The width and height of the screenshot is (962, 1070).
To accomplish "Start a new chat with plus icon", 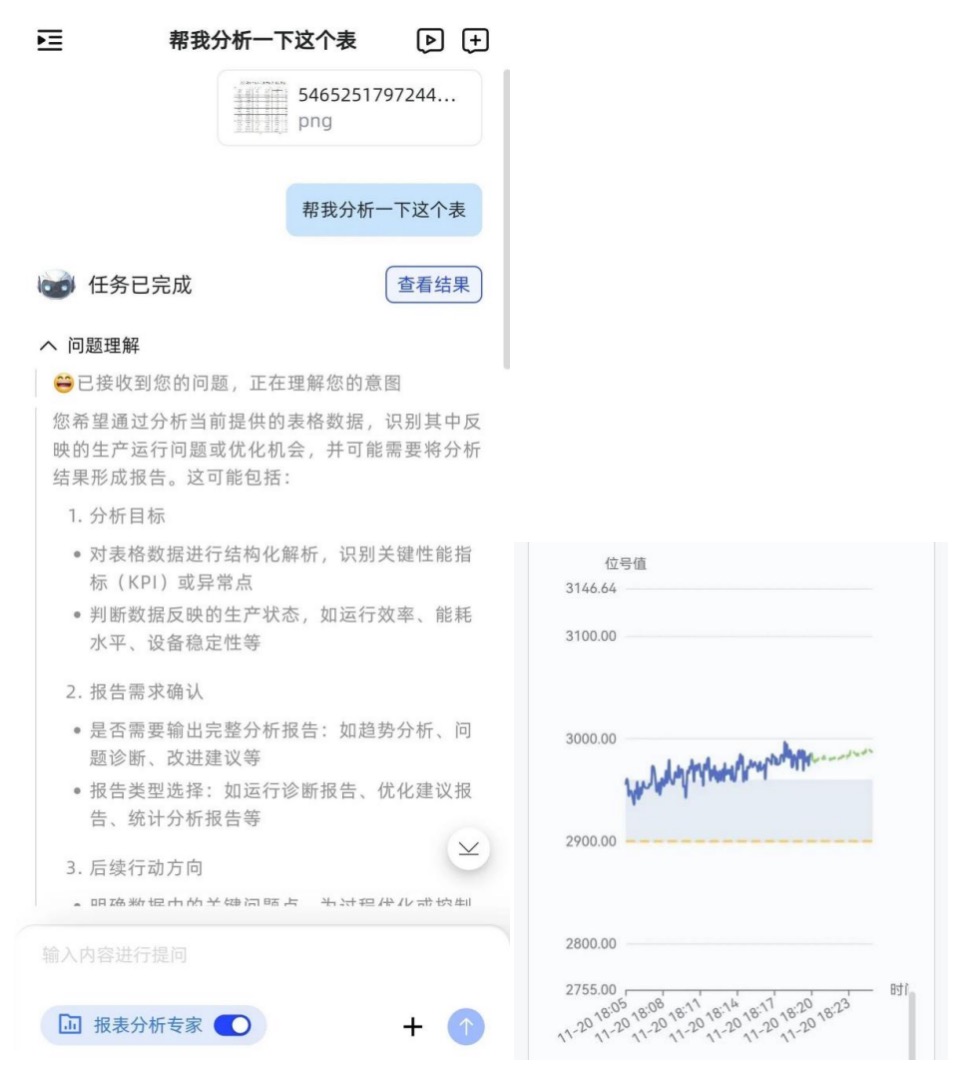I will 475,40.
